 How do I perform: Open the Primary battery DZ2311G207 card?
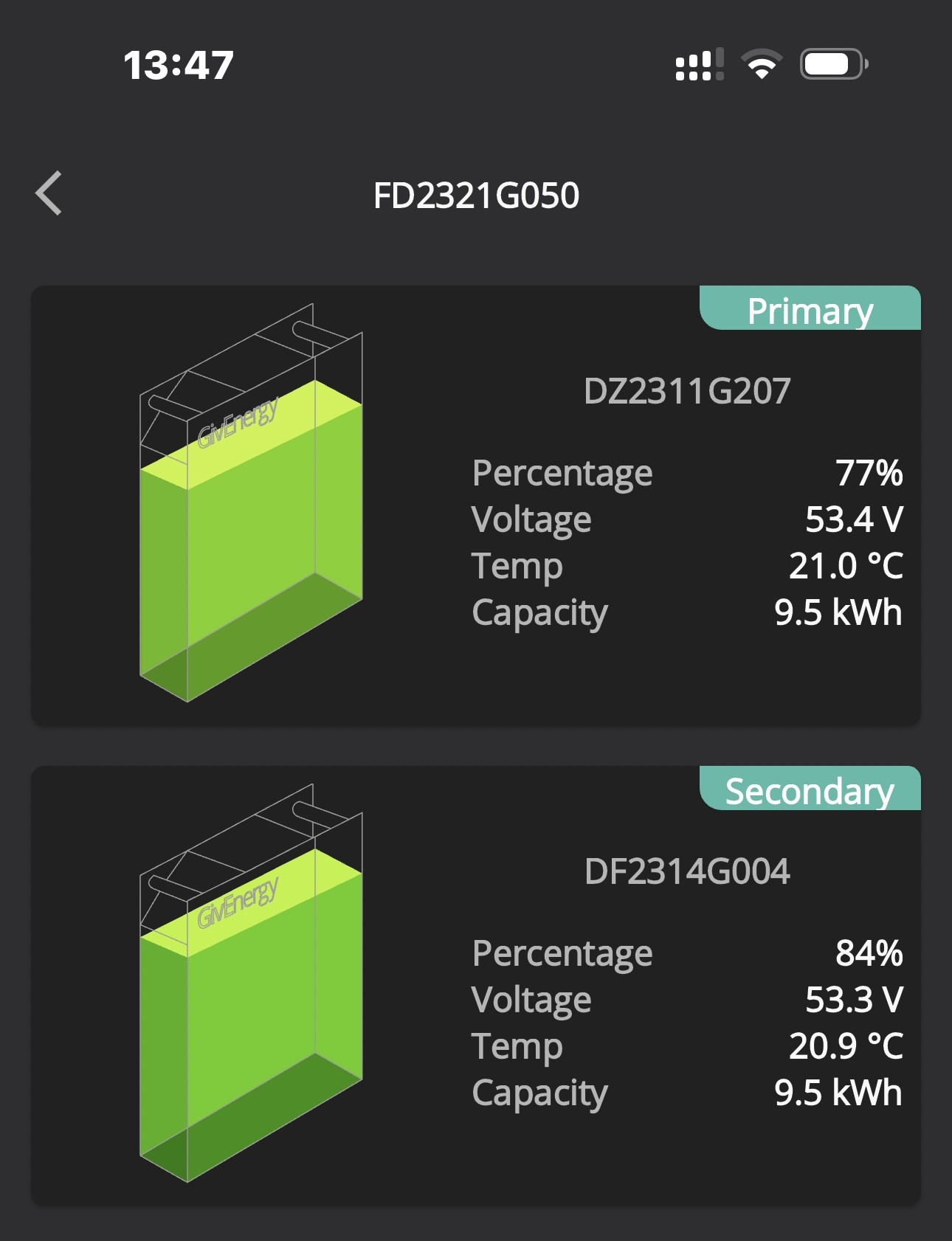pyautogui.click(x=476, y=505)
